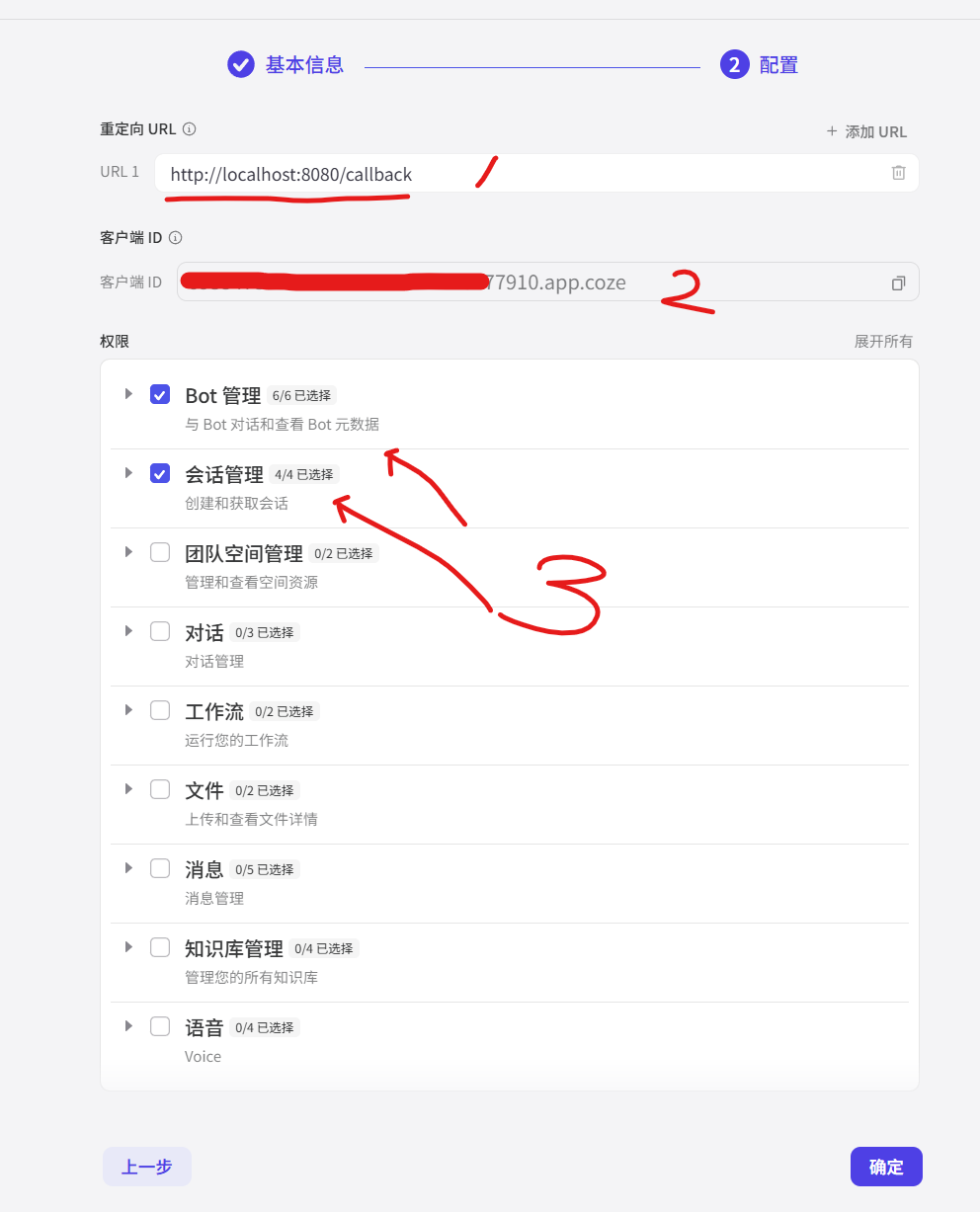
Task: Uncheck the 会话管理 permission
Action: click(160, 473)
